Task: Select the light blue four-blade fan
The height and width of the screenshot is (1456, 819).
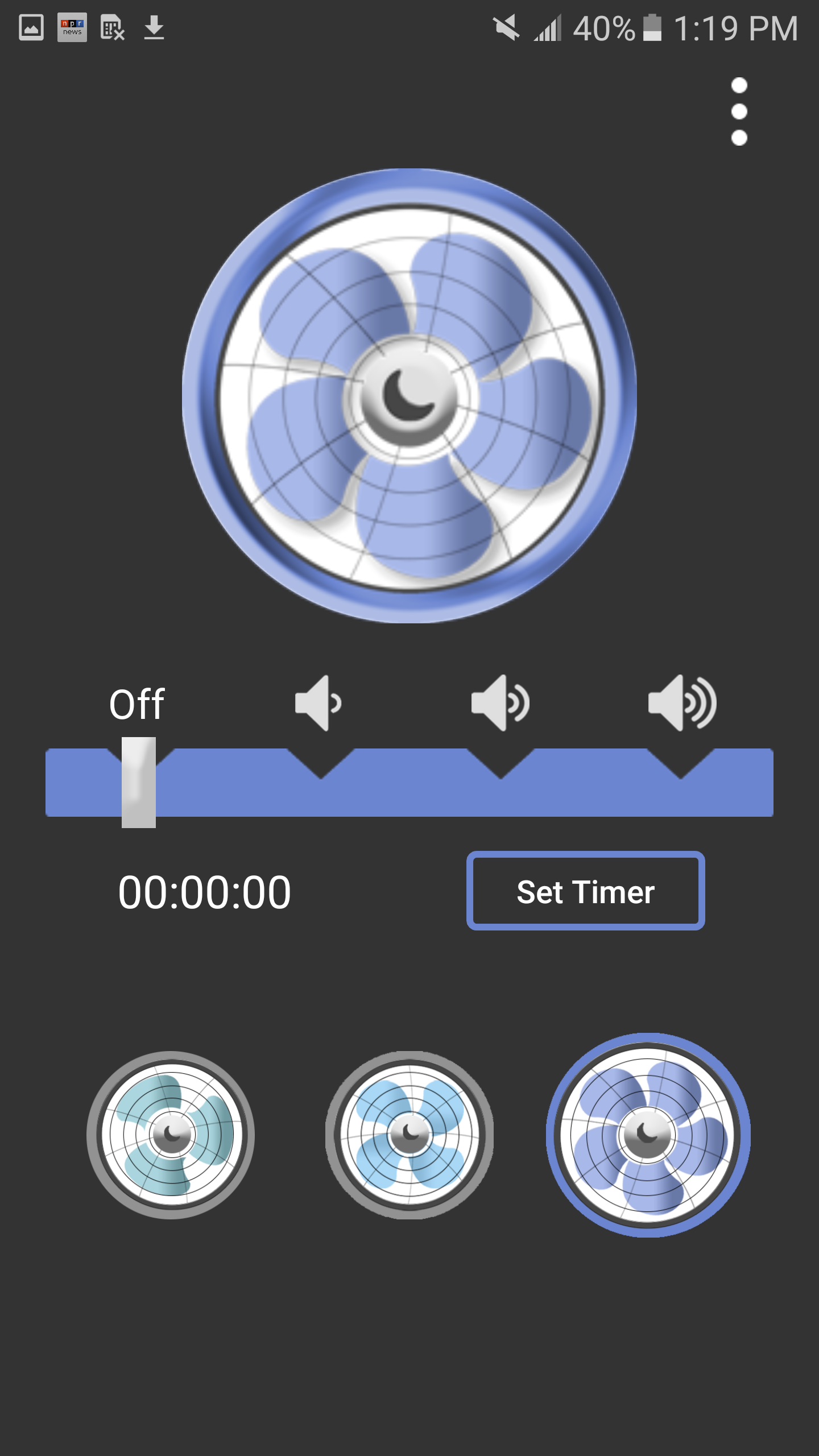Action: click(409, 1135)
